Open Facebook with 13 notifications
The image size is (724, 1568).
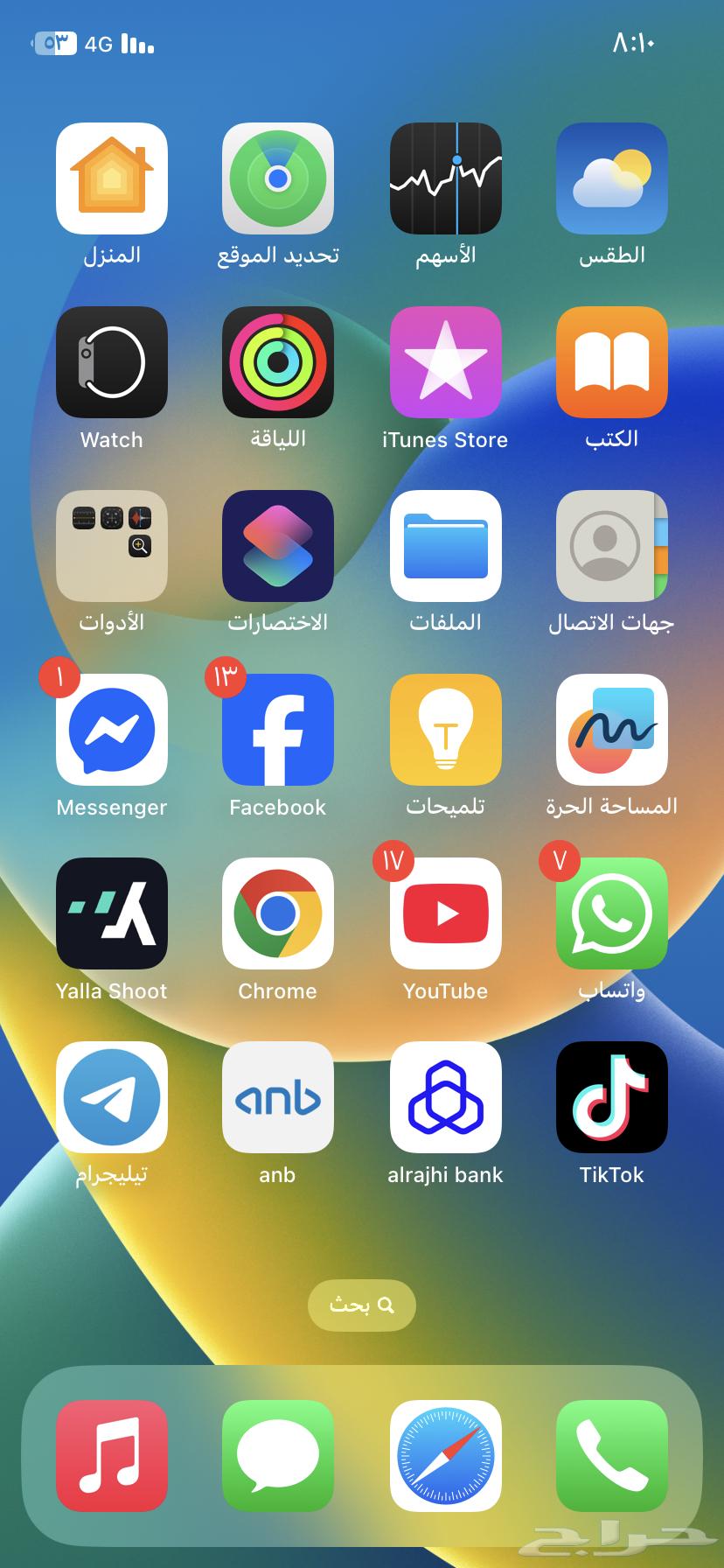(277, 730)
